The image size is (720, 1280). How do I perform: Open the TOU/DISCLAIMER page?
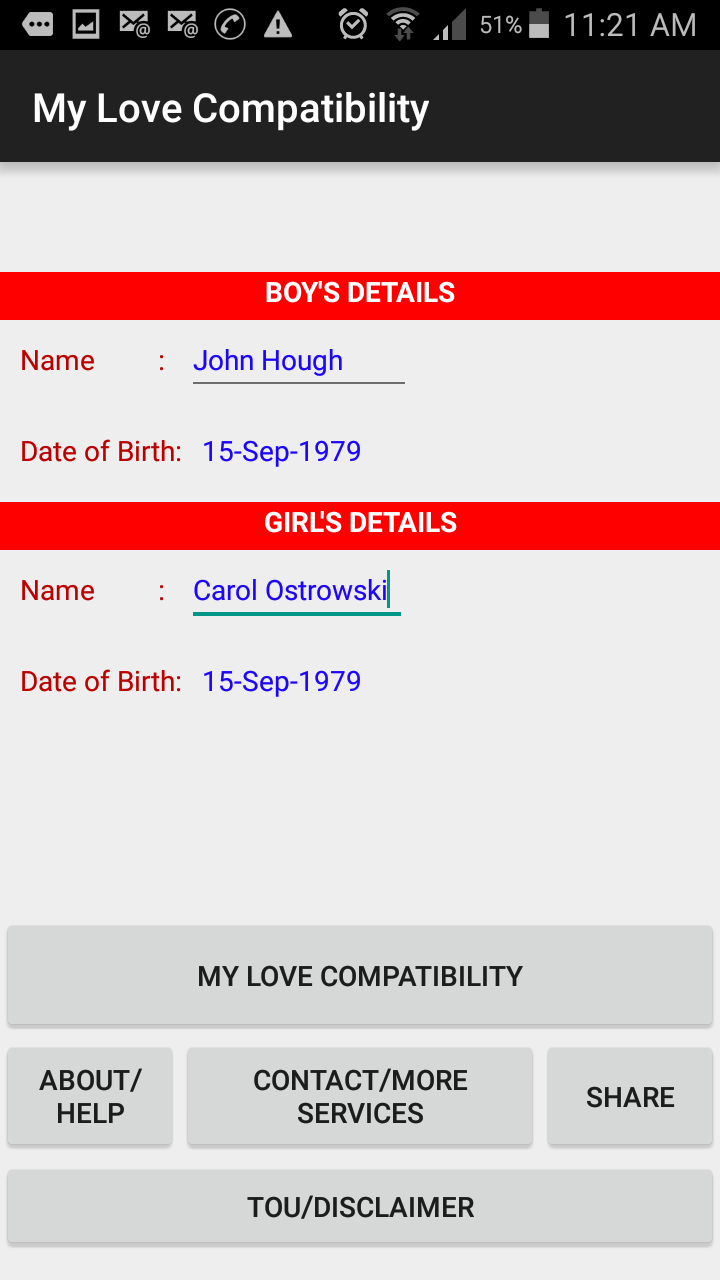click(359, 1207)
